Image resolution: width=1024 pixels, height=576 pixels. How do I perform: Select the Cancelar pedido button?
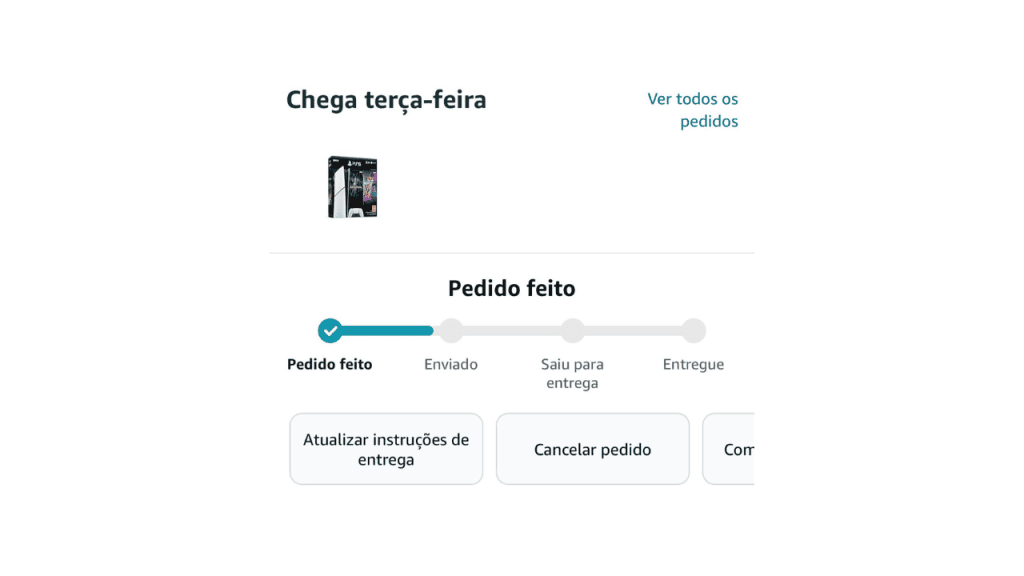[592, 449]
